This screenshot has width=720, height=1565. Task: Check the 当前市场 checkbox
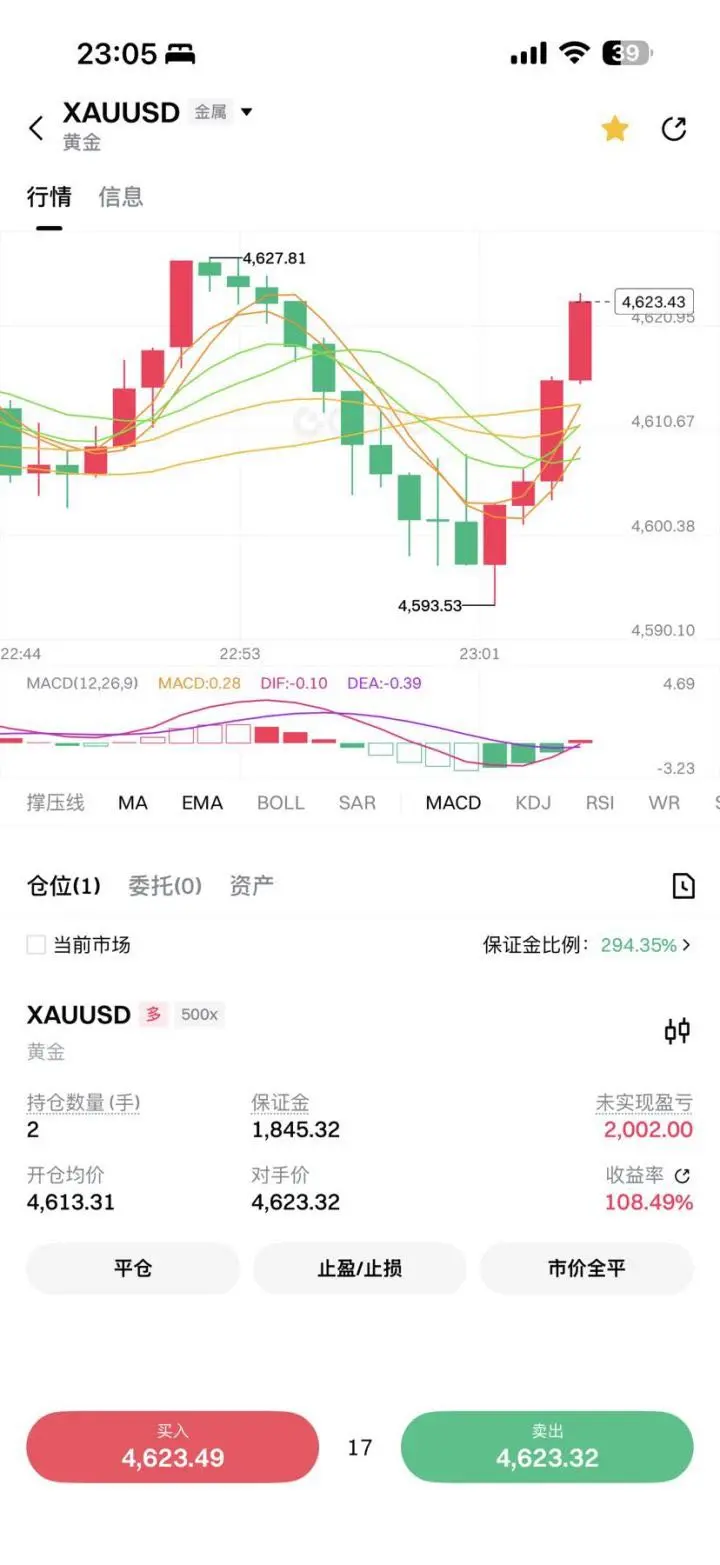pos(36,945)
